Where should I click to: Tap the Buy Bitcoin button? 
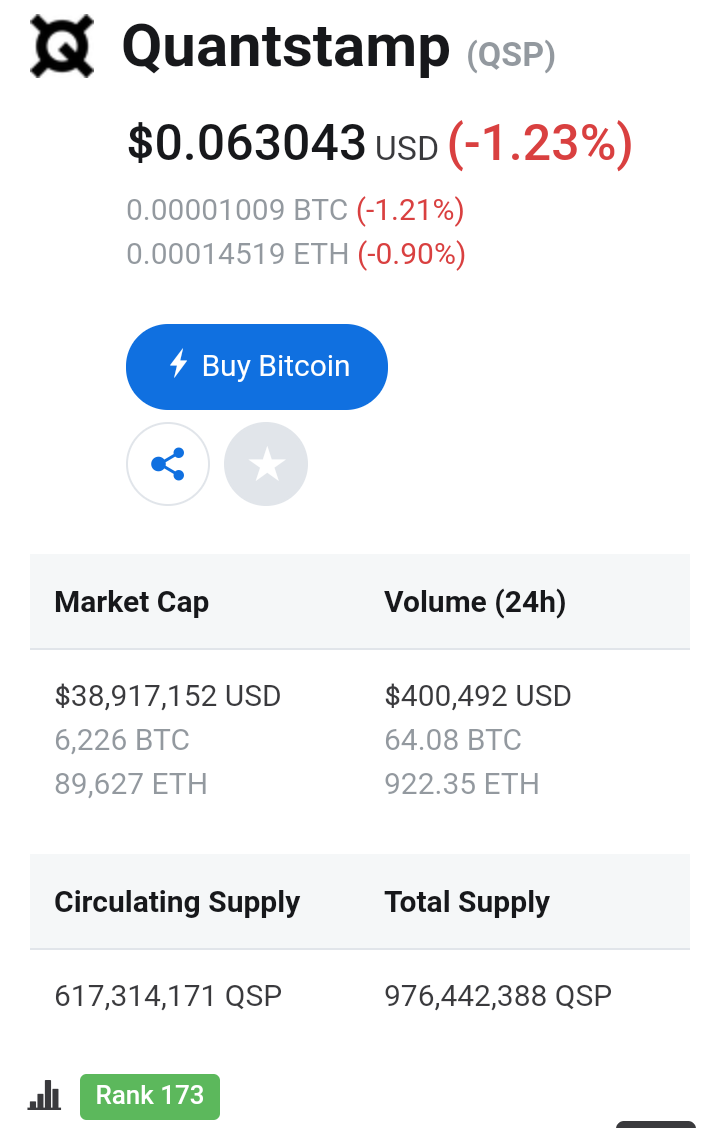256,366
